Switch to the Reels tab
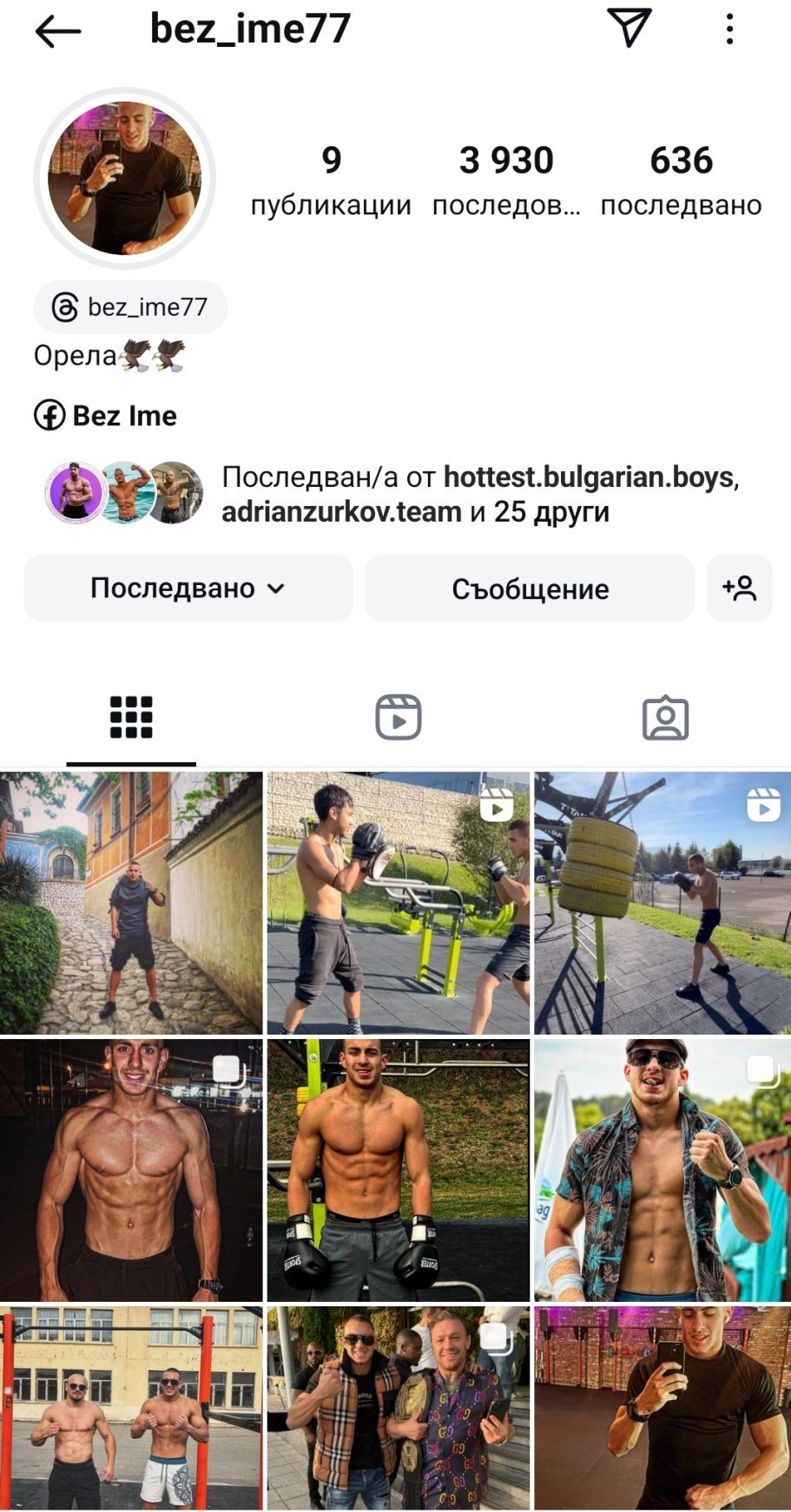 [x=398, y=718]
